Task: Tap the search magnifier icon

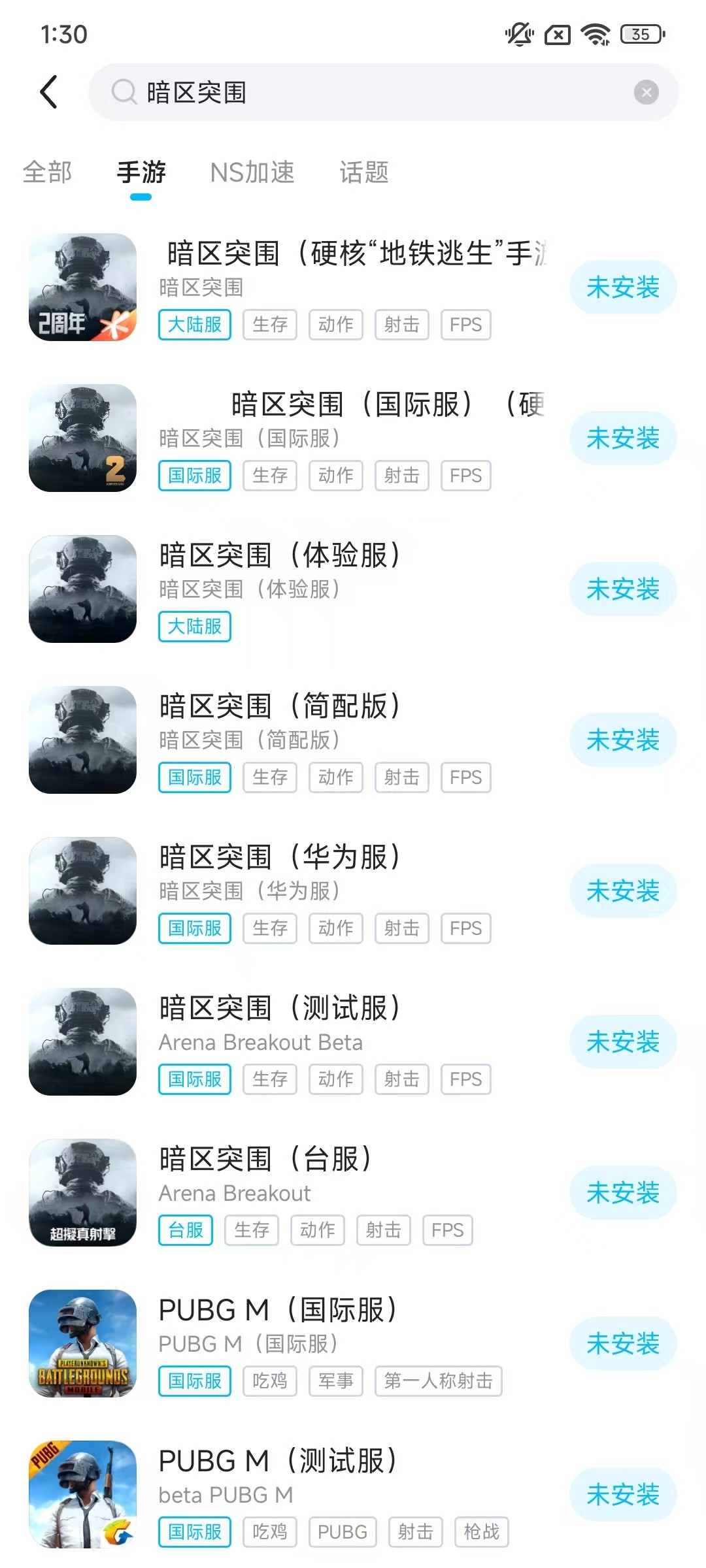Action: point(124,92)
